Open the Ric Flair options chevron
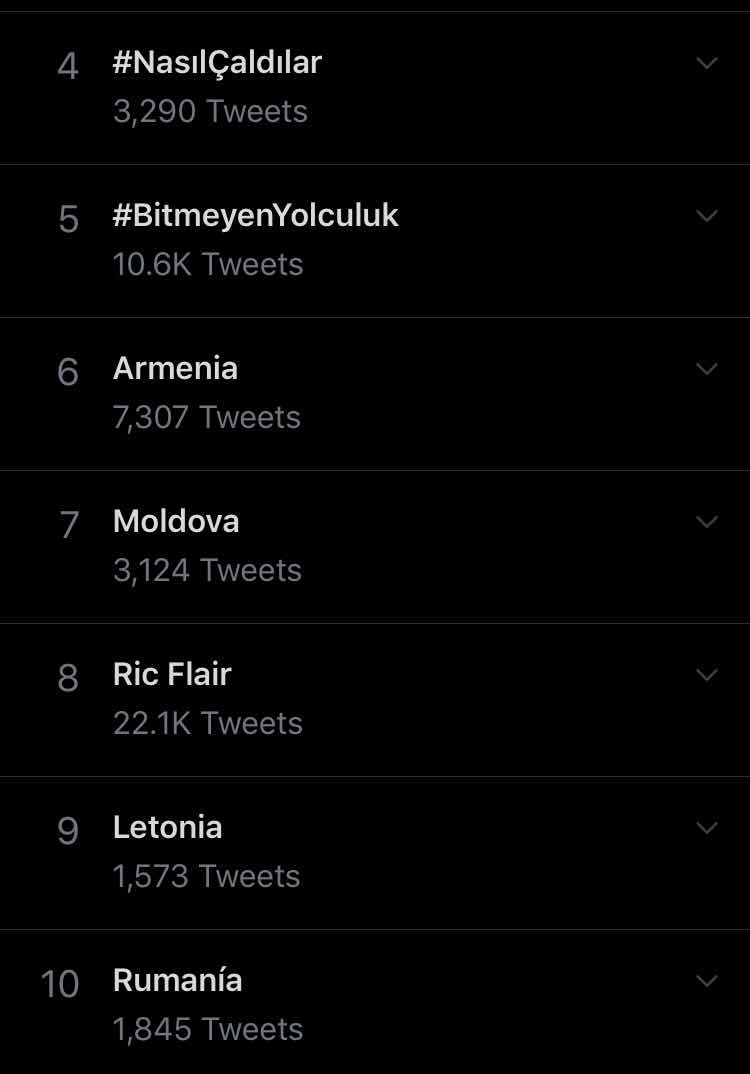Screen dimensions: 750x1074 pos(707,675)
